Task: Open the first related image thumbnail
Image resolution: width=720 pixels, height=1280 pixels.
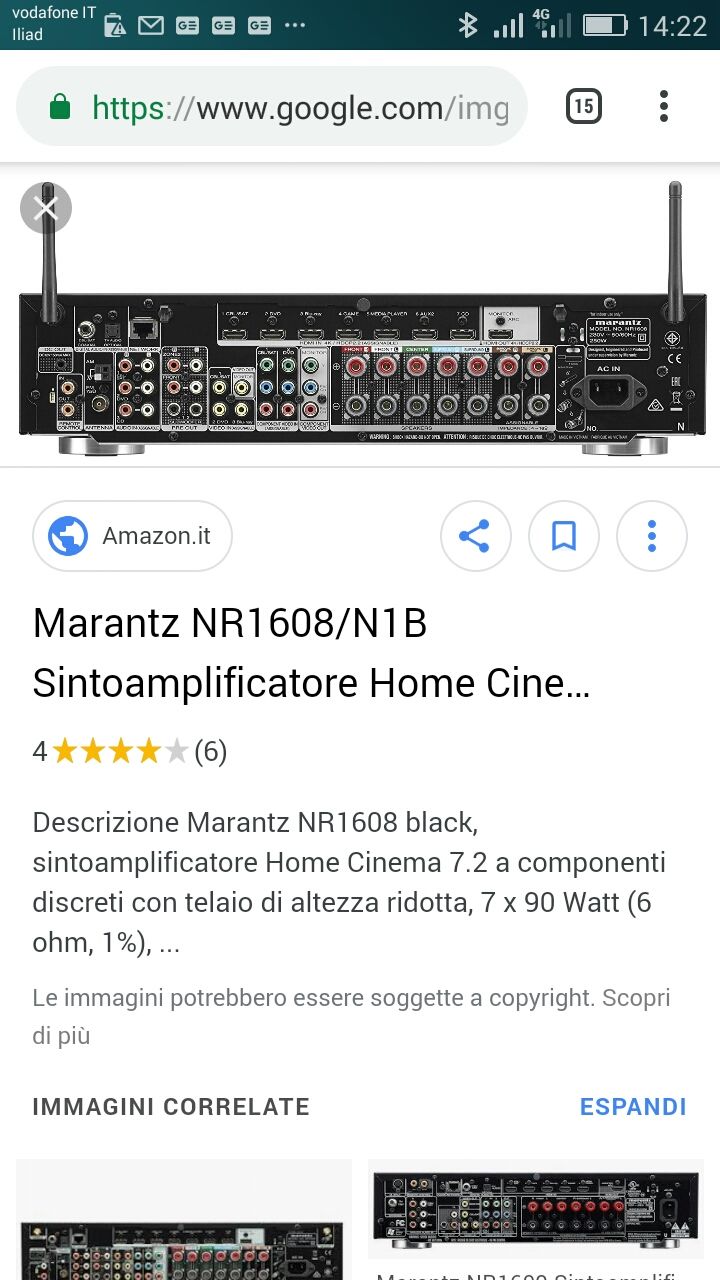Action: coord(184,1220)
